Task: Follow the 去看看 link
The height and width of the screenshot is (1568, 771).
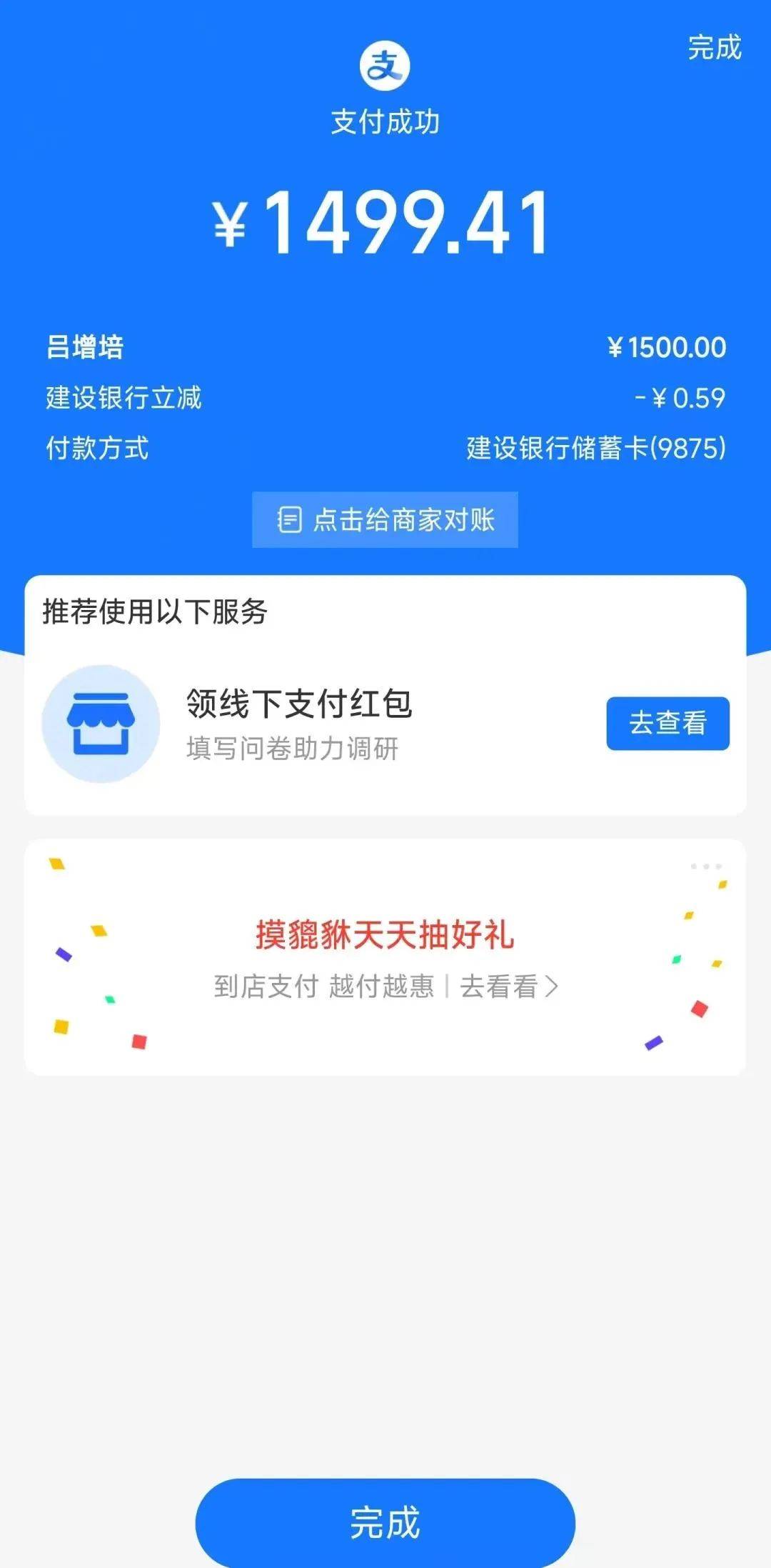Action: pyautogui.click(x=509, y=987)
